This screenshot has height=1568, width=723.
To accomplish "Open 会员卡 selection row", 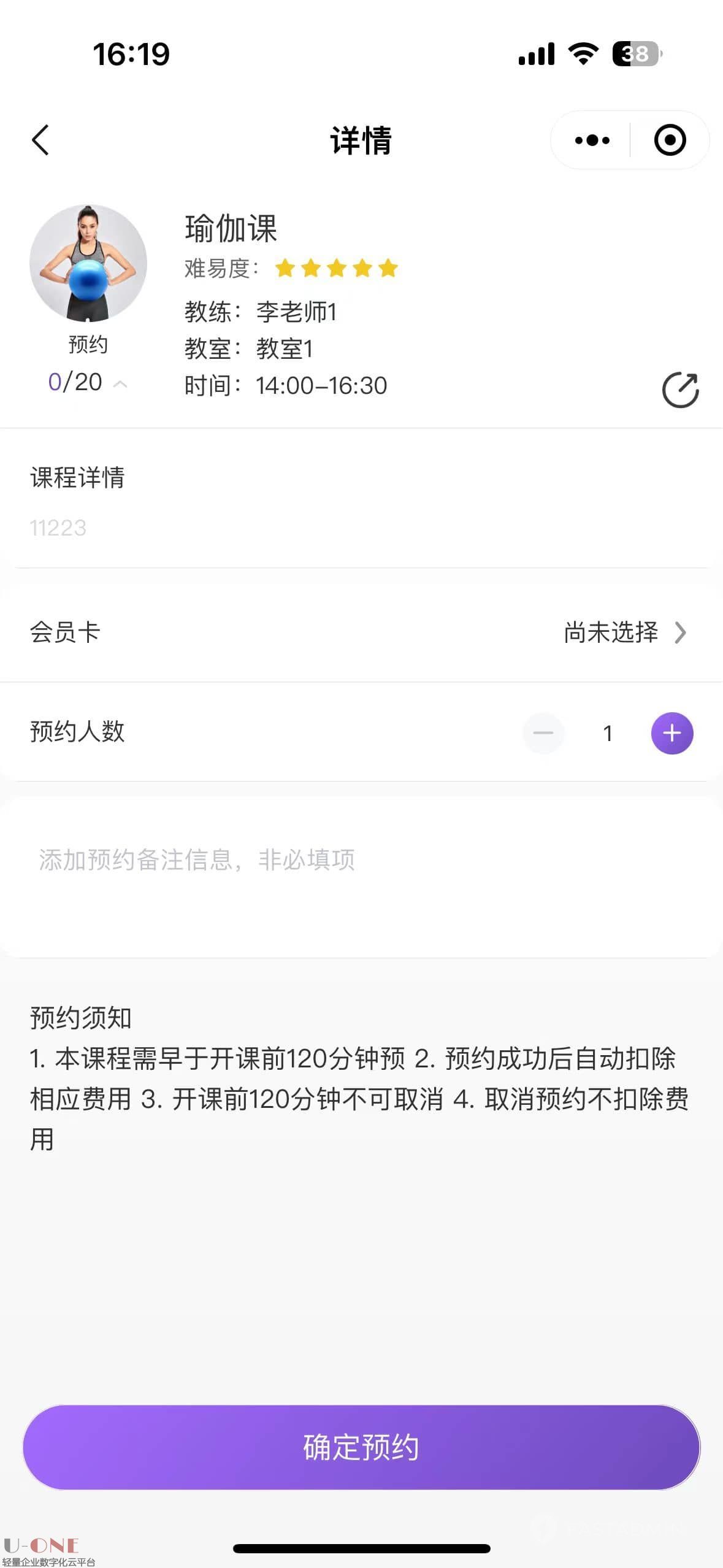I will click(361, 632).
